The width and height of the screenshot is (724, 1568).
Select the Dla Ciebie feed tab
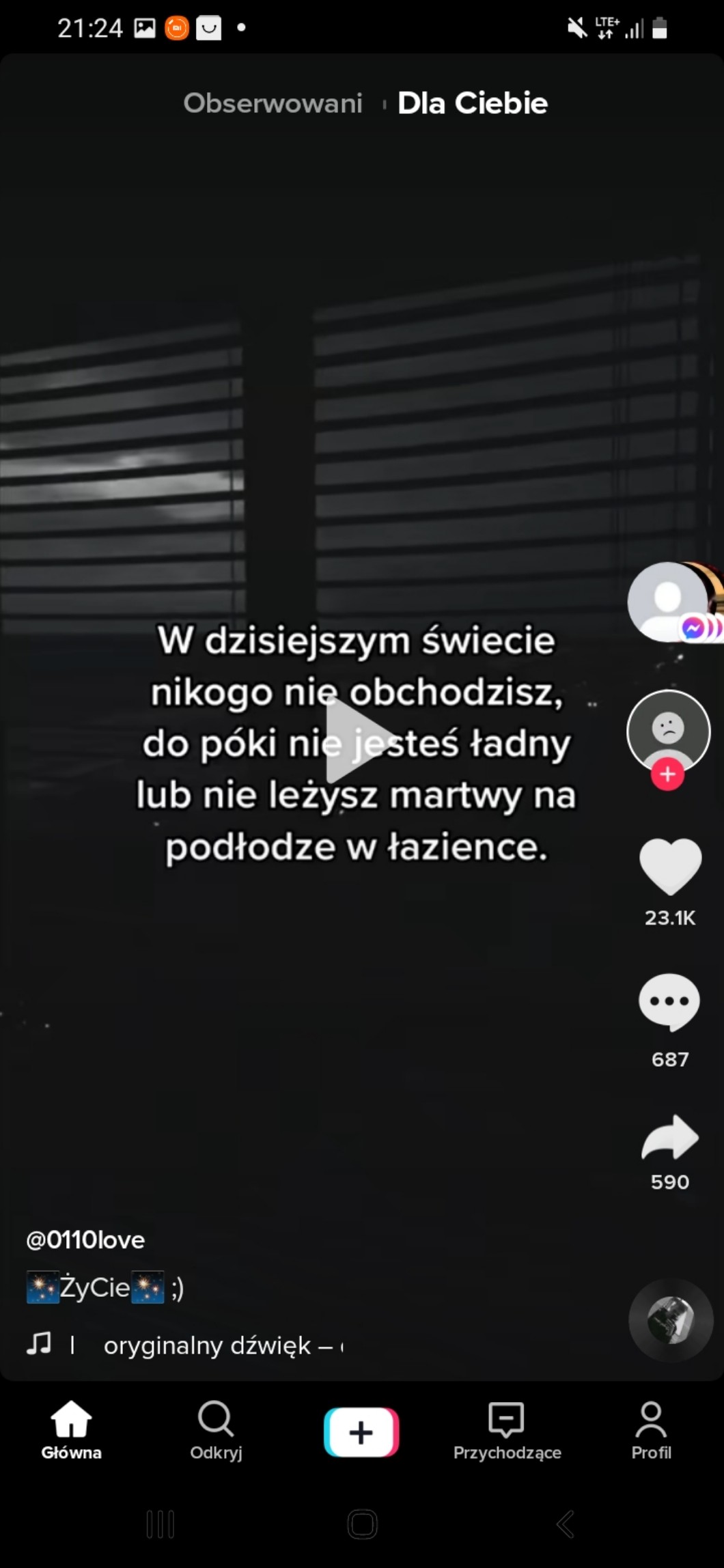pyautogui.click(x=472, y=104)
